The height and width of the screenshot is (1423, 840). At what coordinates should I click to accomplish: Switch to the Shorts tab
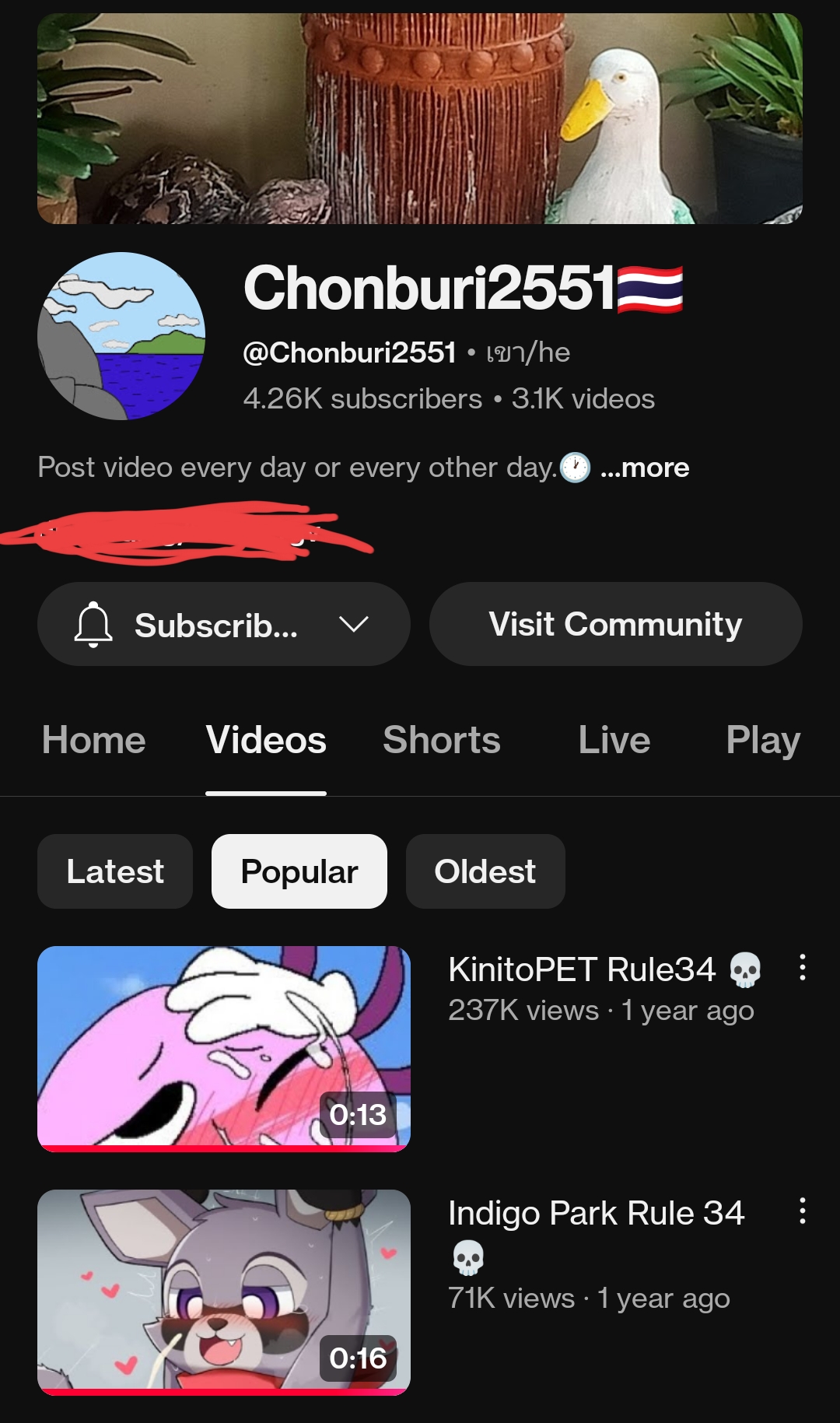442,740
